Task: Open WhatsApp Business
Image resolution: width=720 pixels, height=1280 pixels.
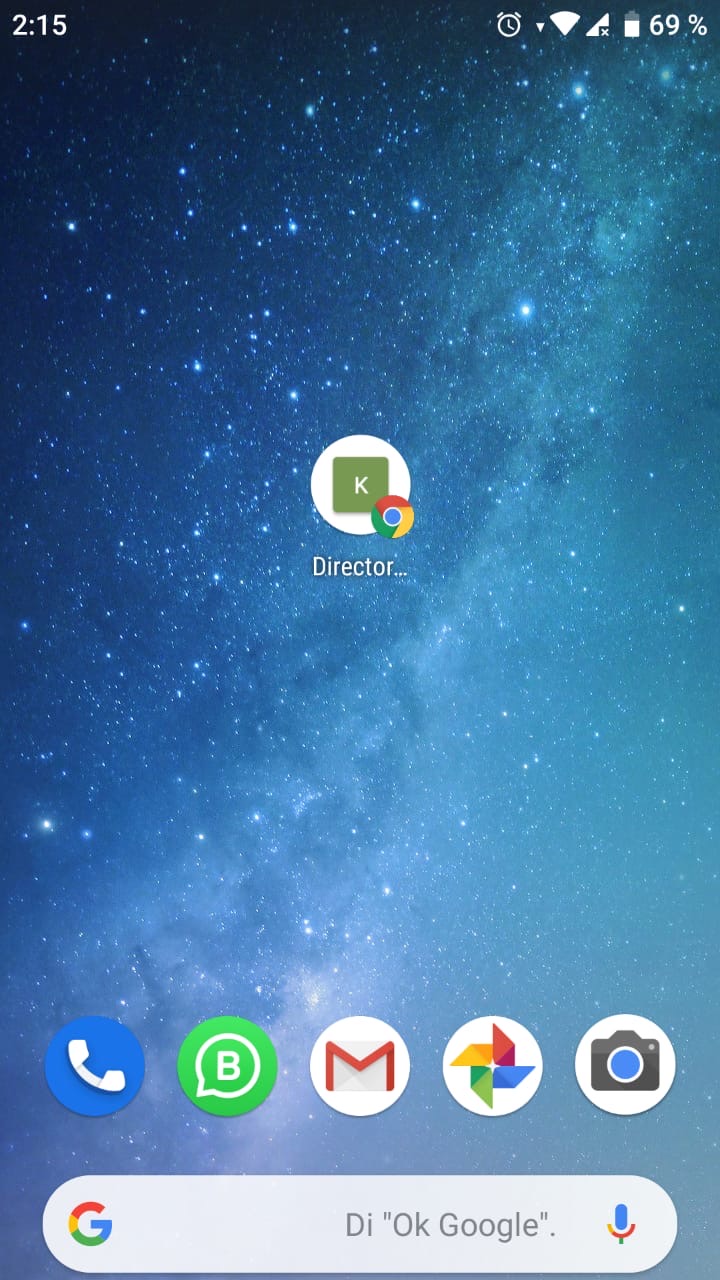Action: pos(227,1066)
